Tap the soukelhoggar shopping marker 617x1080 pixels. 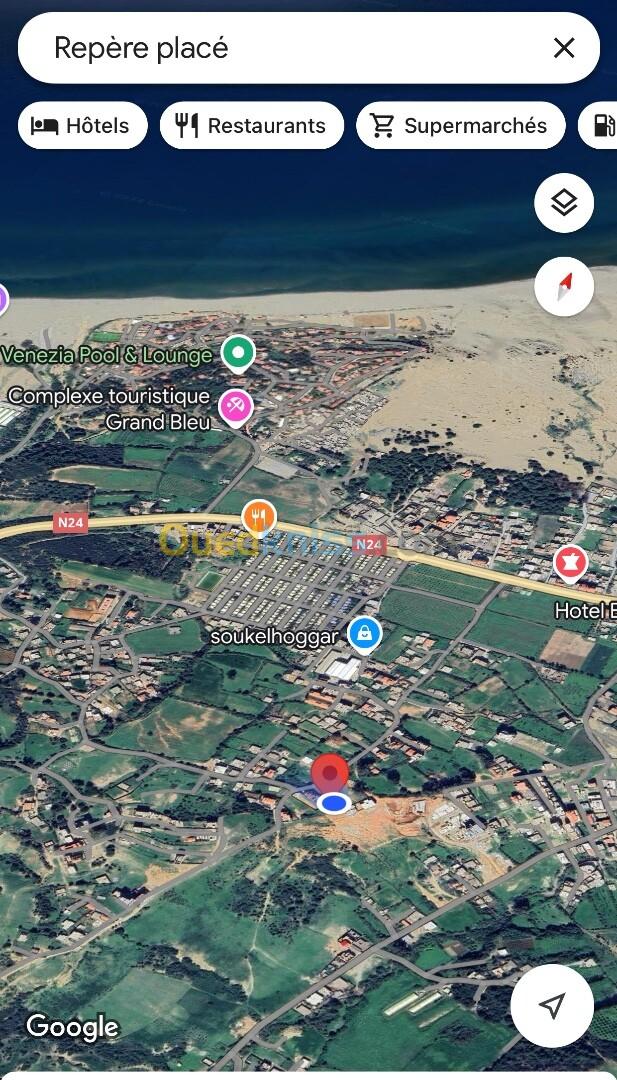(364, 633)
